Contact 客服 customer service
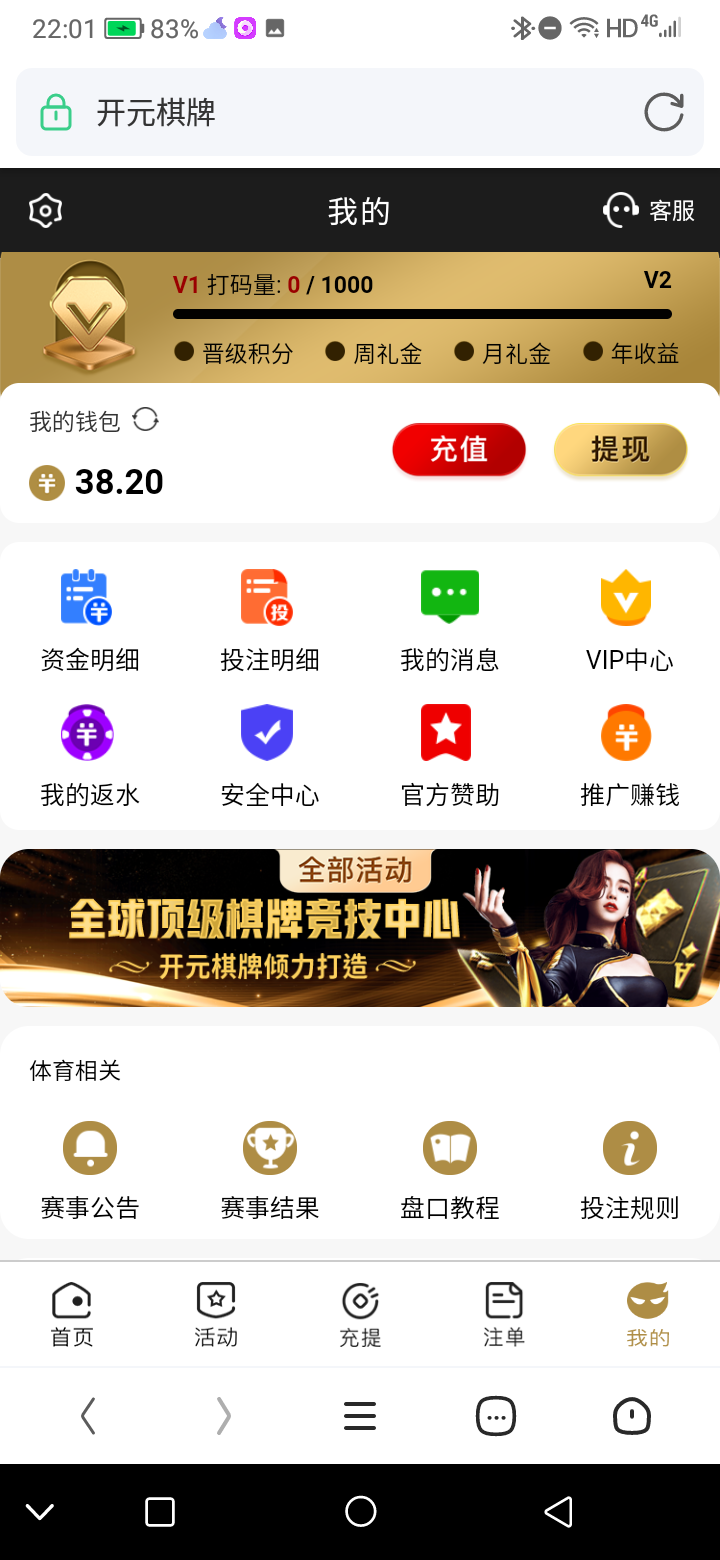 point(649,211)
